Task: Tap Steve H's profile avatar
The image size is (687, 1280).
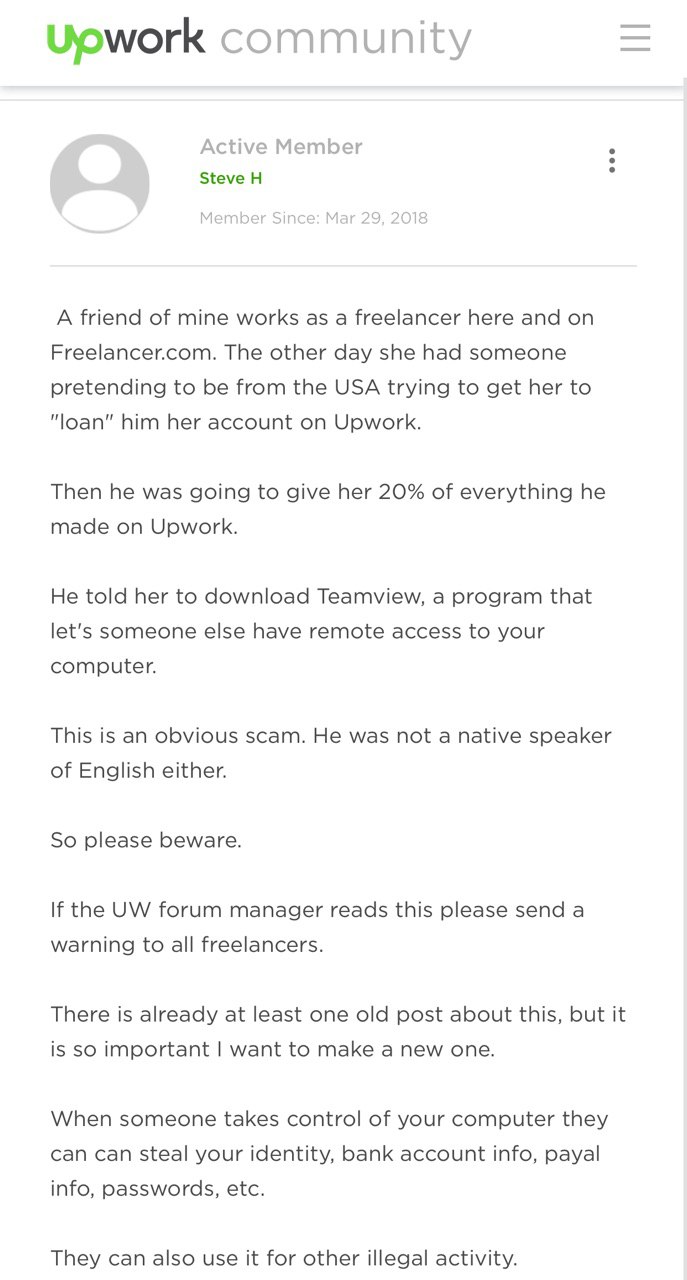Action: point(100,183)
